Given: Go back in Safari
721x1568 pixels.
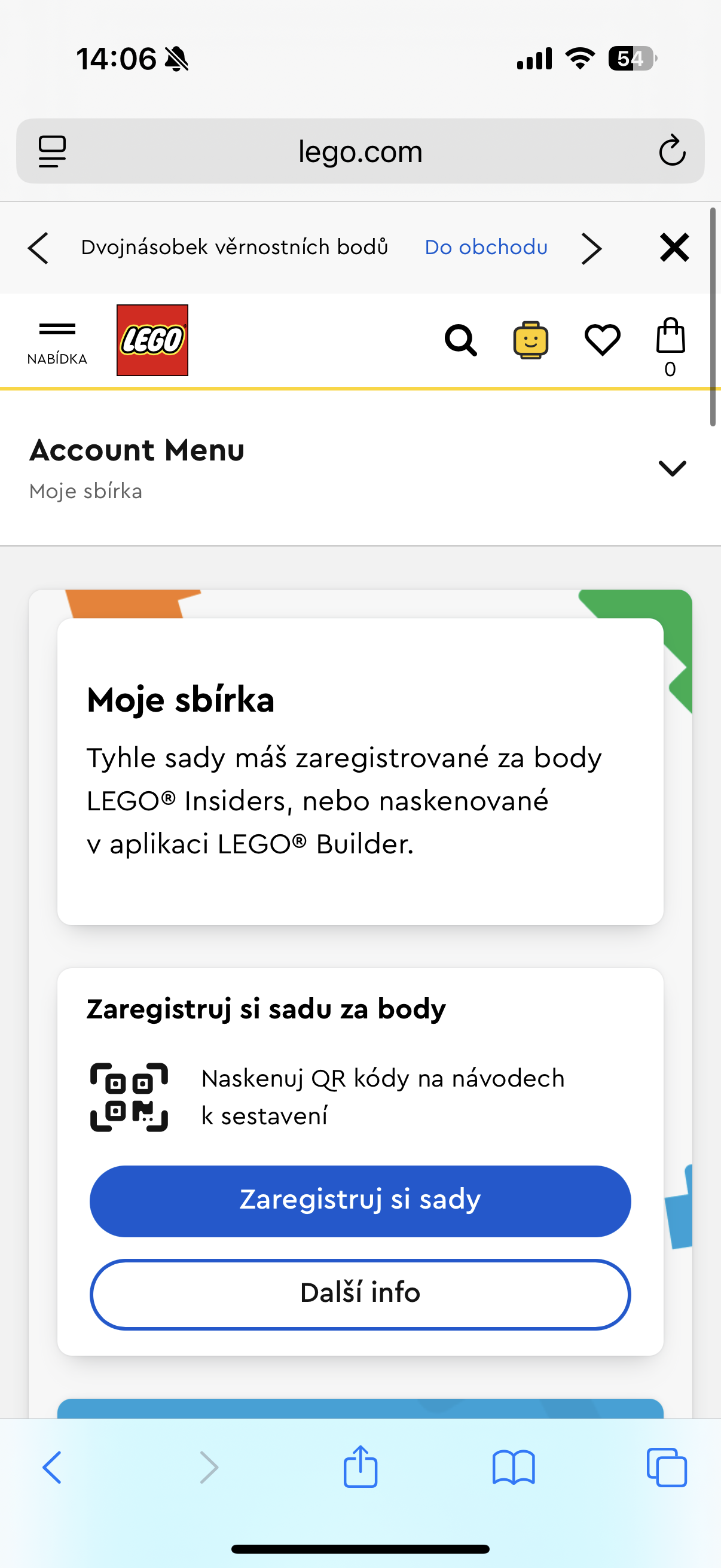Looking at the screenshot, I should point(53,1467).
